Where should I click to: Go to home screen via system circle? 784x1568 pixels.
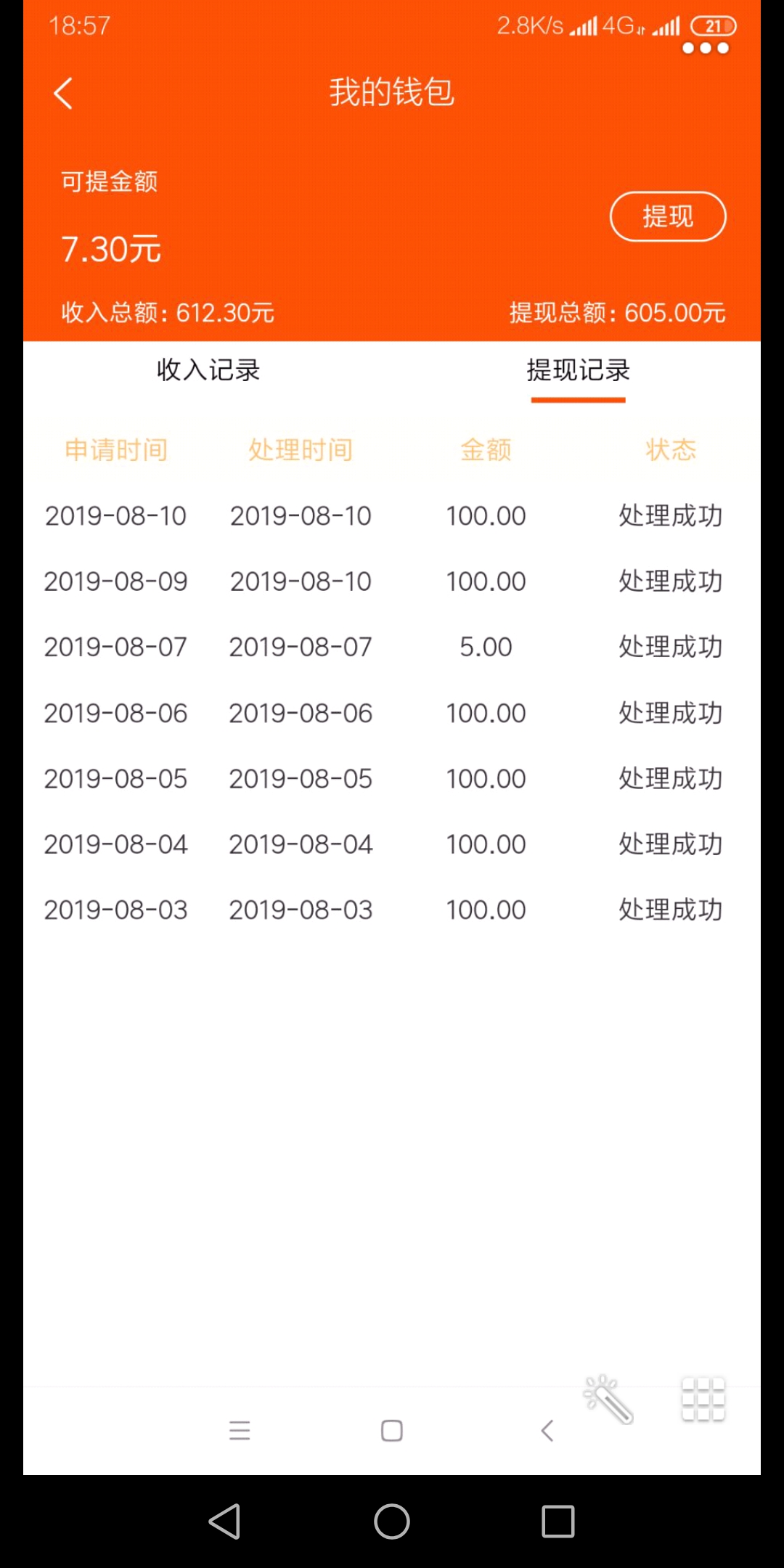(x=392, y=1522)
